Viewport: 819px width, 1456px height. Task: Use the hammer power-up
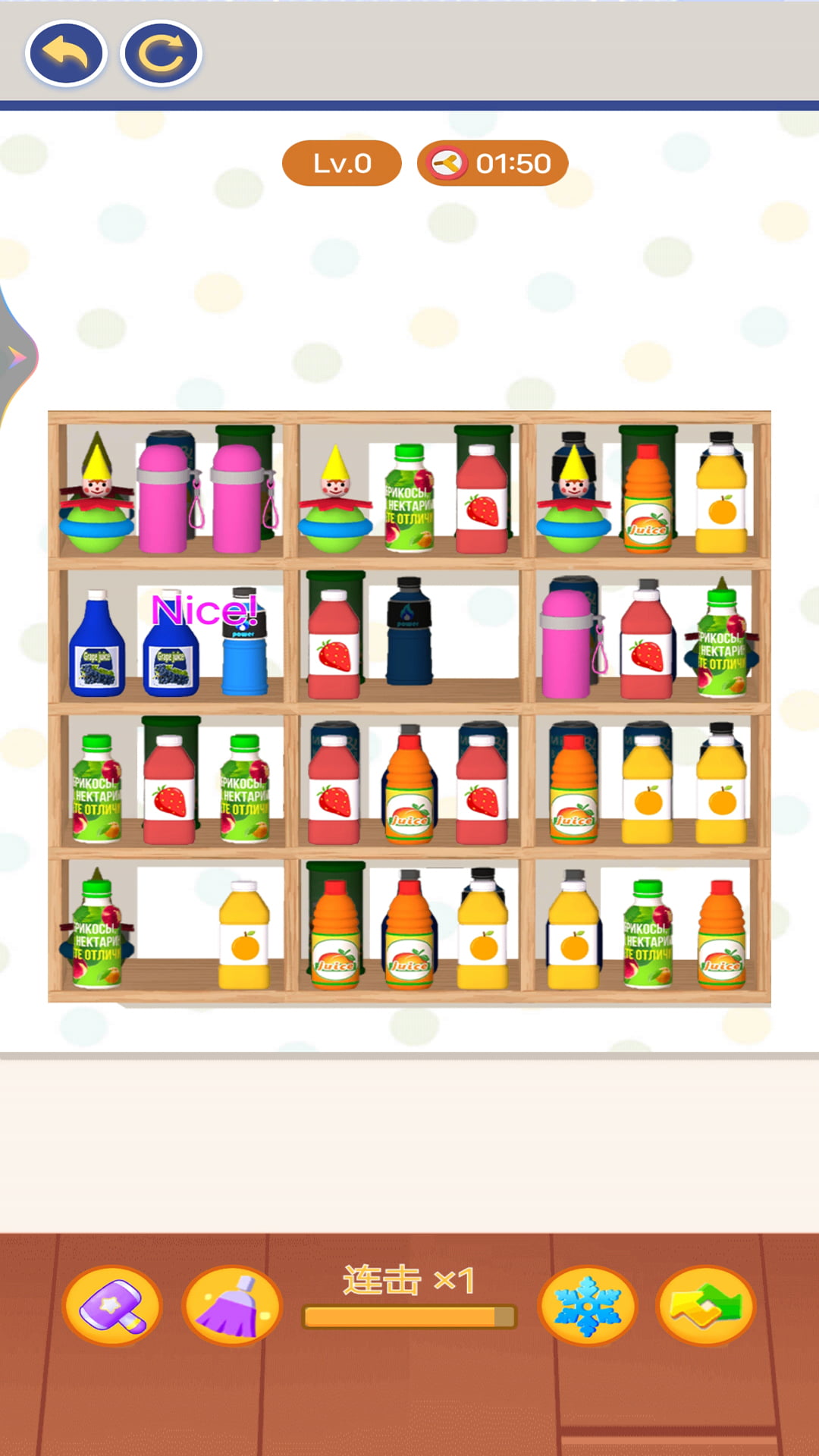point(112,1306)
